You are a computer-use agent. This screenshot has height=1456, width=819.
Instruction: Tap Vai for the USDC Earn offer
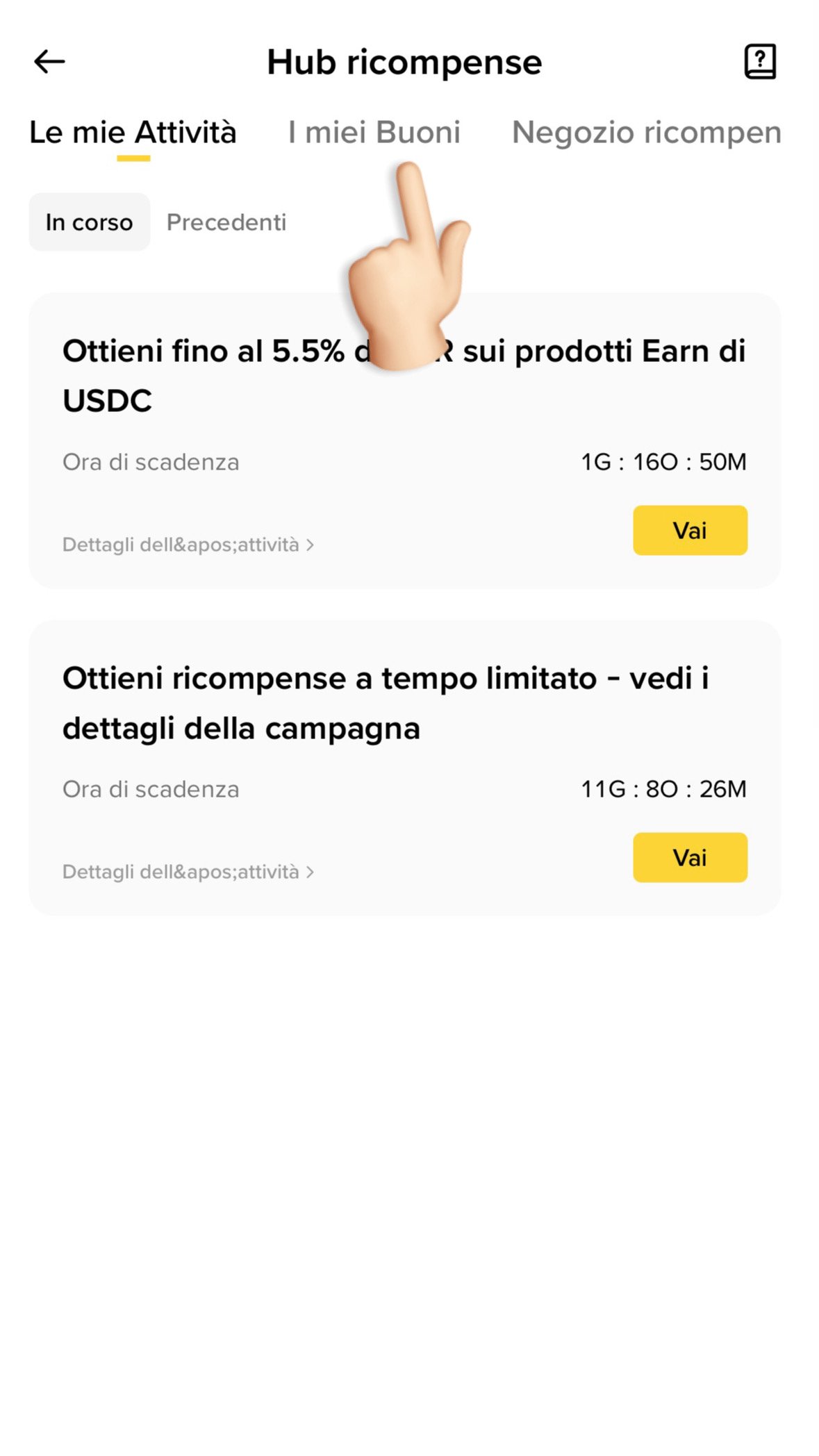point(690,530)
